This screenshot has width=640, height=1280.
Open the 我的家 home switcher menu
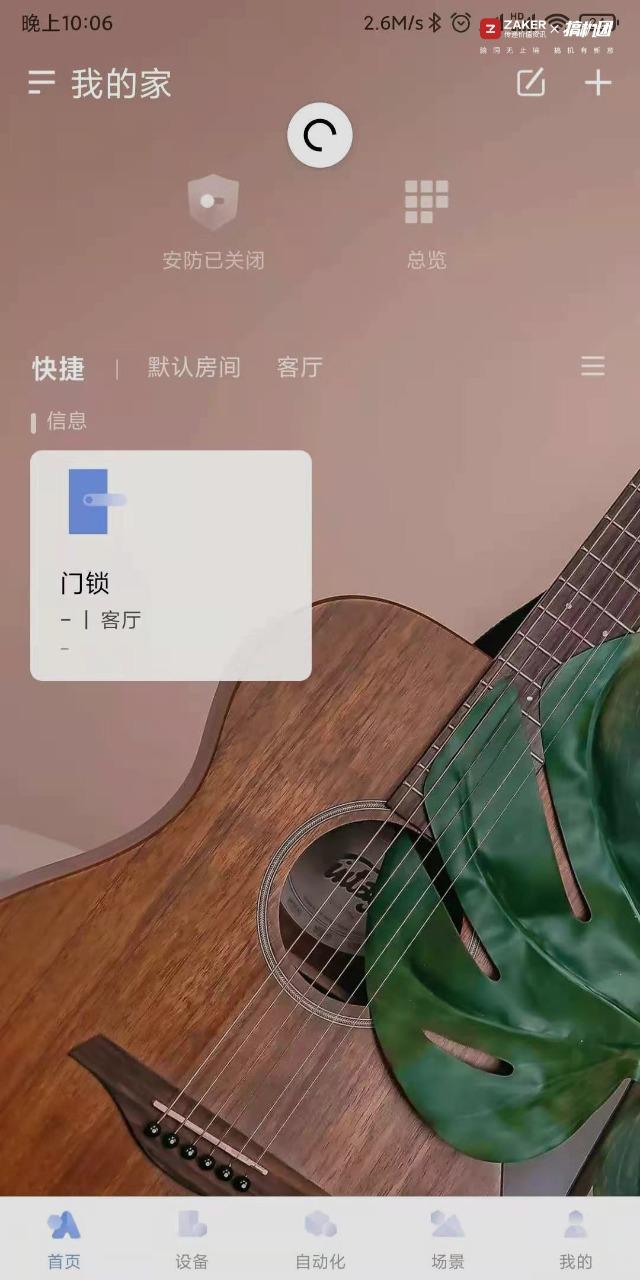point(42,83)
